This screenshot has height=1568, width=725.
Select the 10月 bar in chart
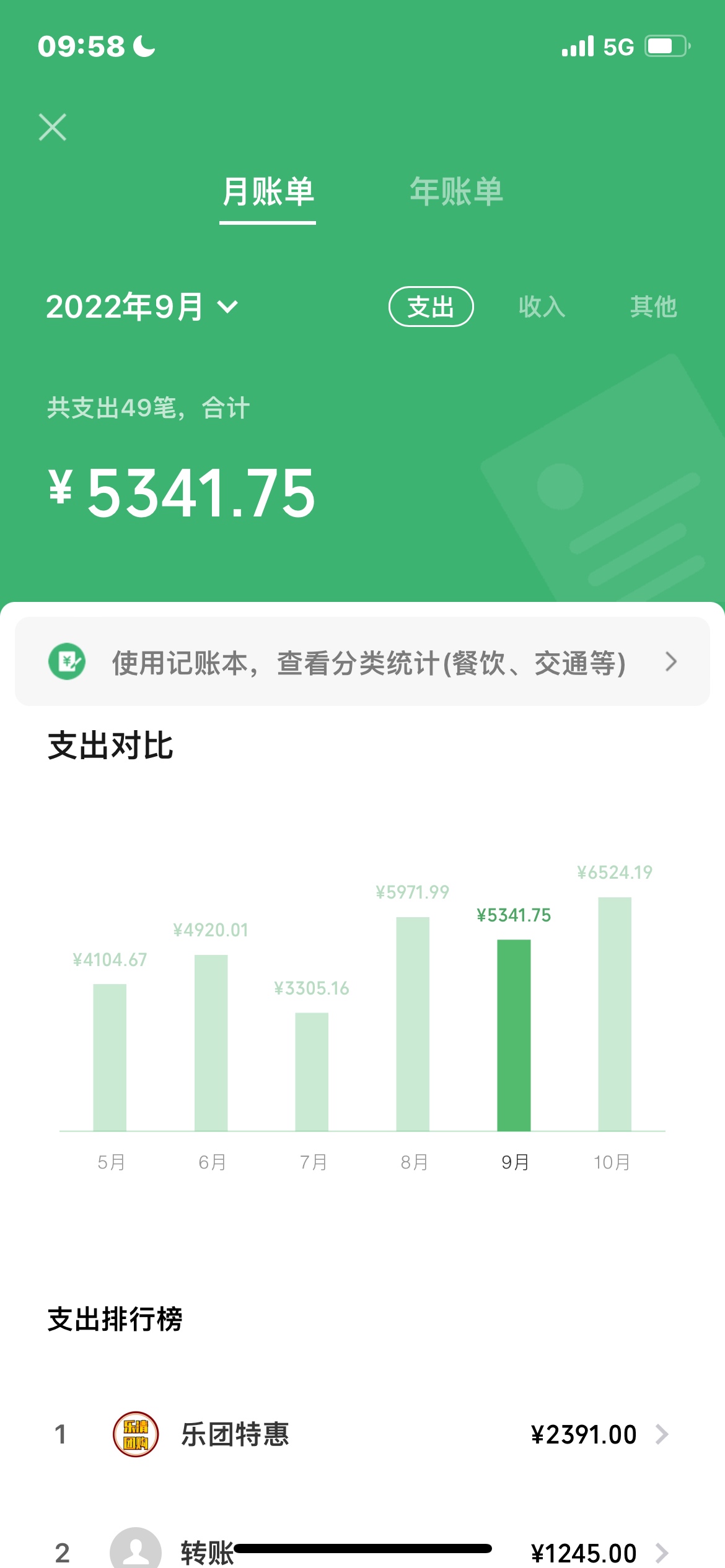[x=614, y=1014]
